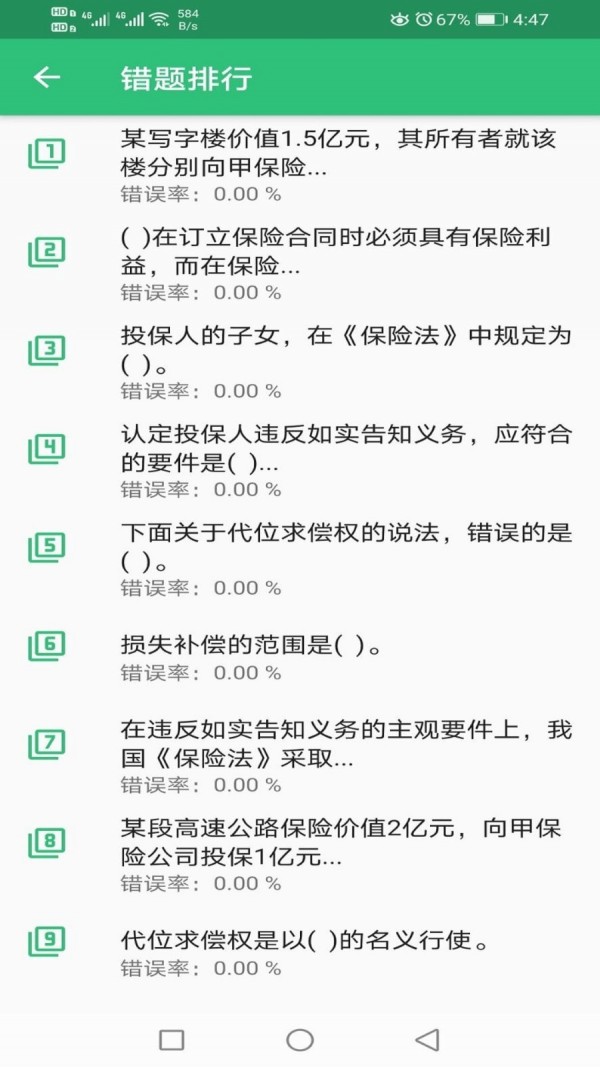Open the recent apps overview

pyautogui.click(x=172, y=1040)
